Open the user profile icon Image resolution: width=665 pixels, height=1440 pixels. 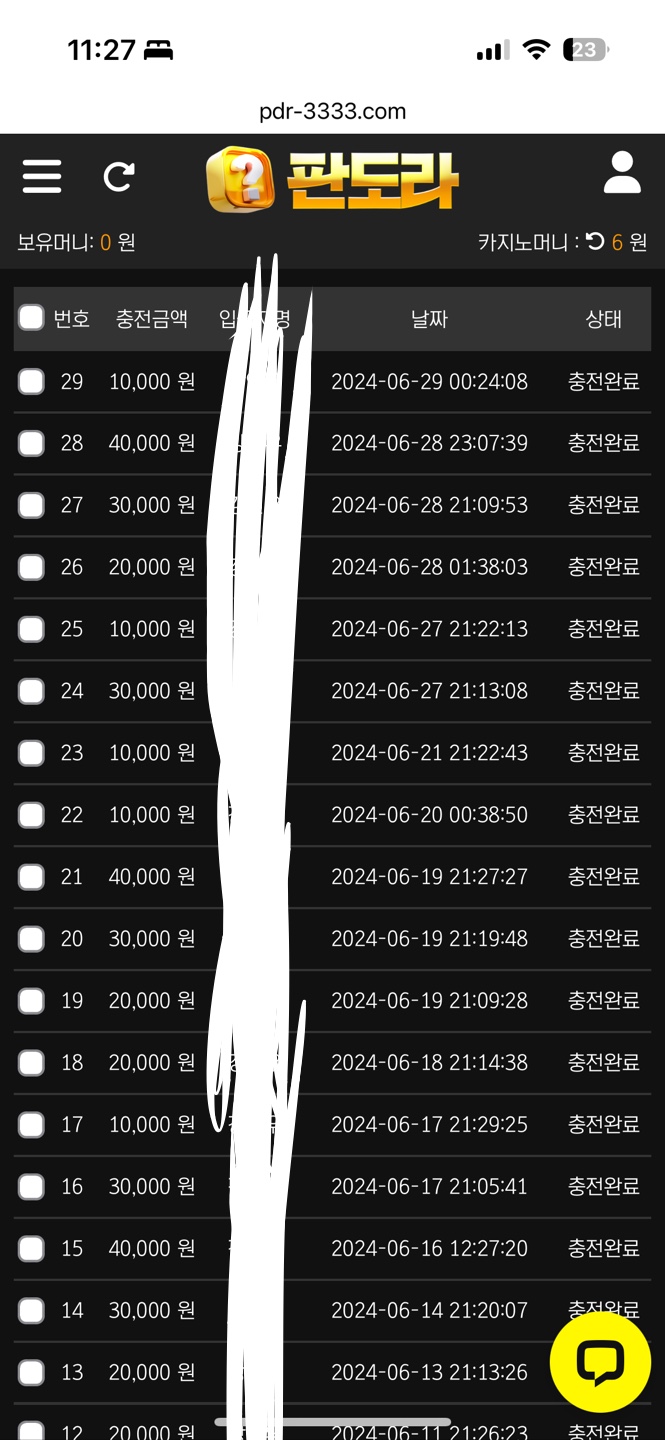click(x=621, y=173)
